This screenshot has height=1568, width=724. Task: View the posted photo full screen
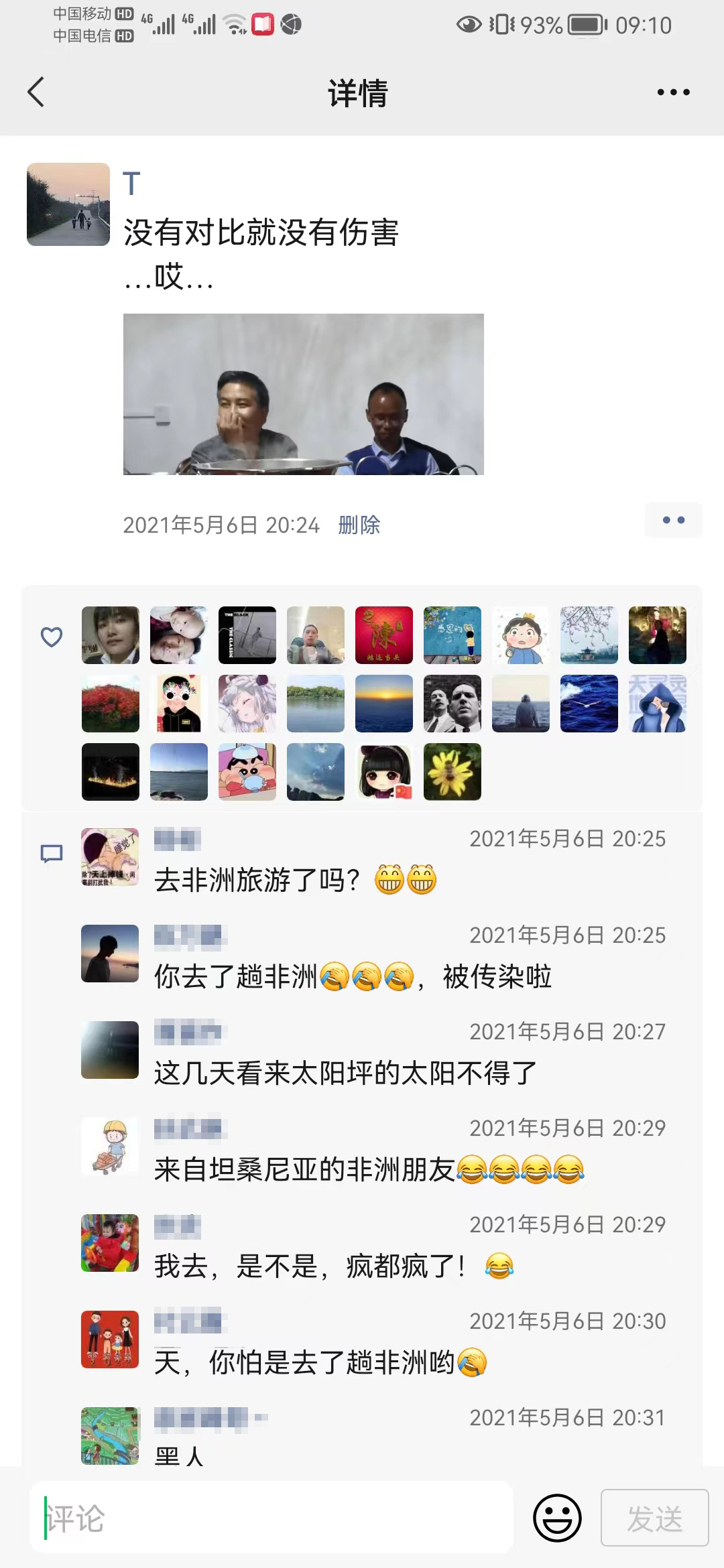point(303,394)
